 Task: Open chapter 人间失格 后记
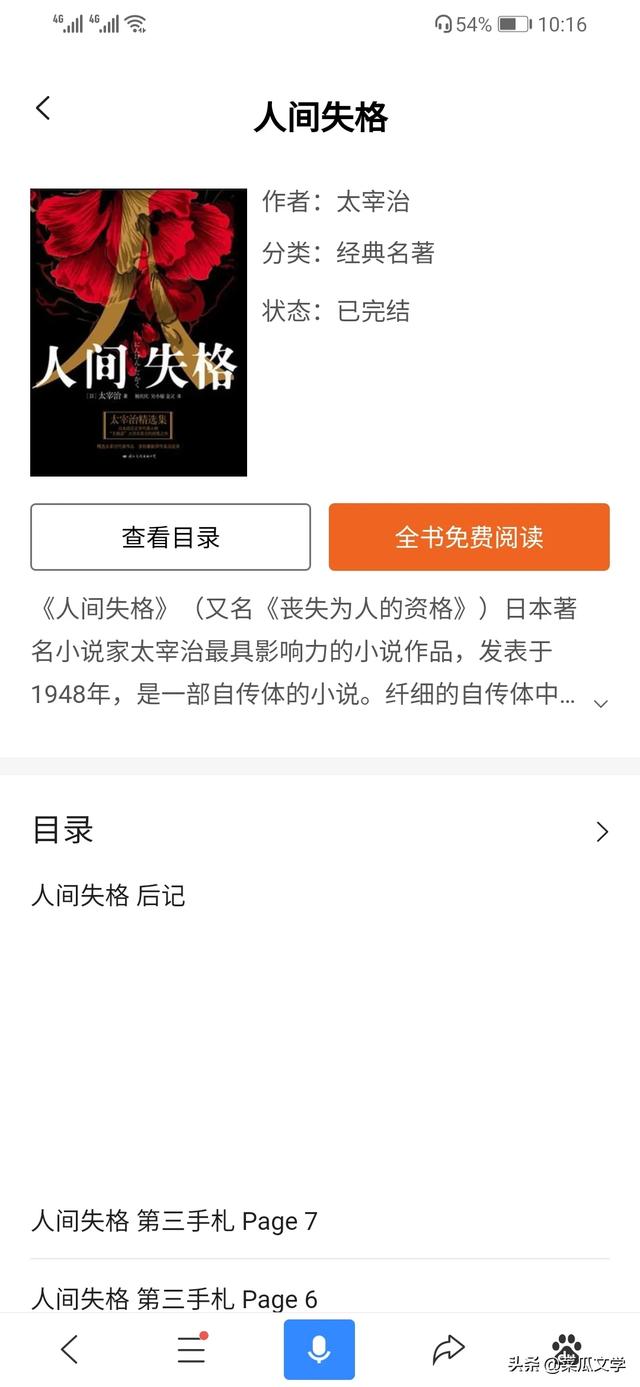pos(108,895)
